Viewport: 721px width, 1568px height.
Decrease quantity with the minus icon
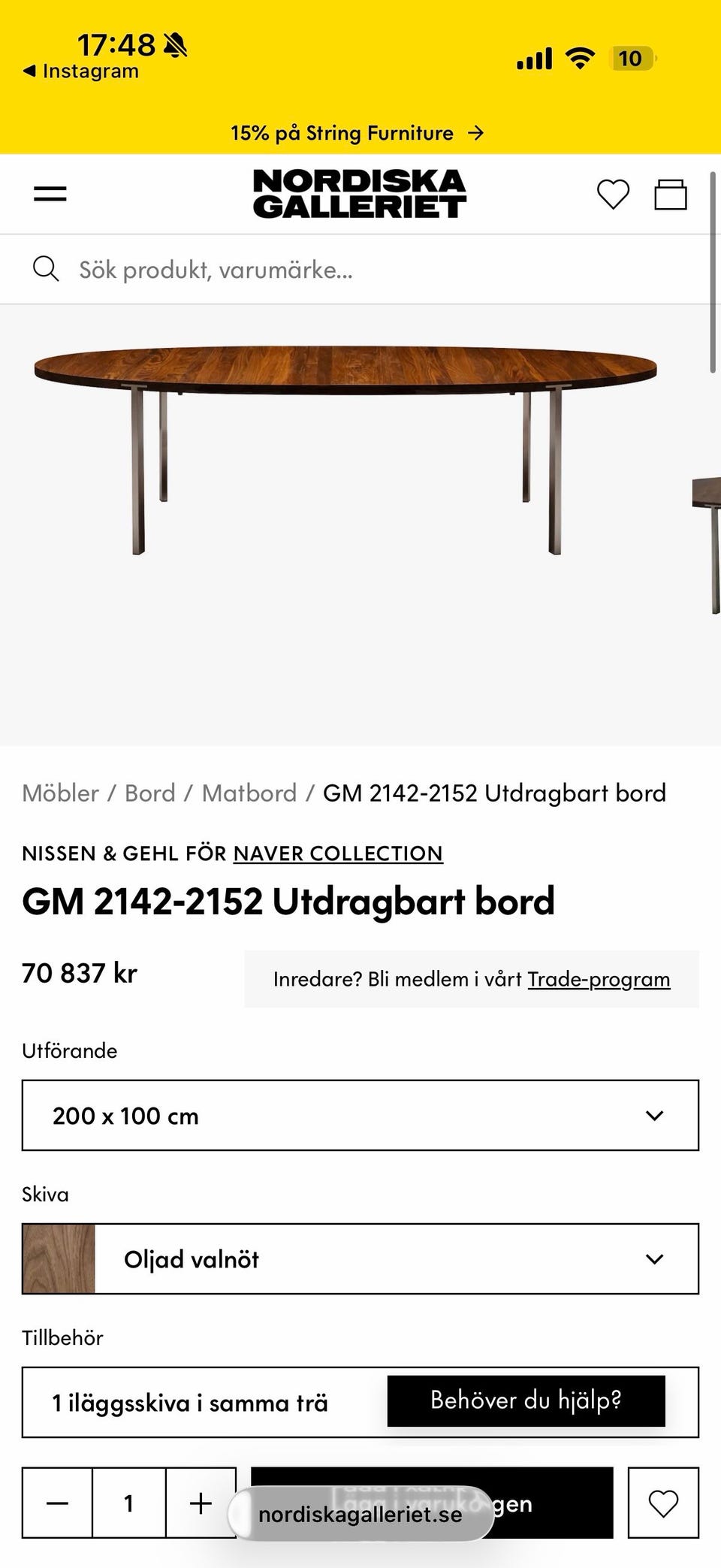click(56, 1503)
